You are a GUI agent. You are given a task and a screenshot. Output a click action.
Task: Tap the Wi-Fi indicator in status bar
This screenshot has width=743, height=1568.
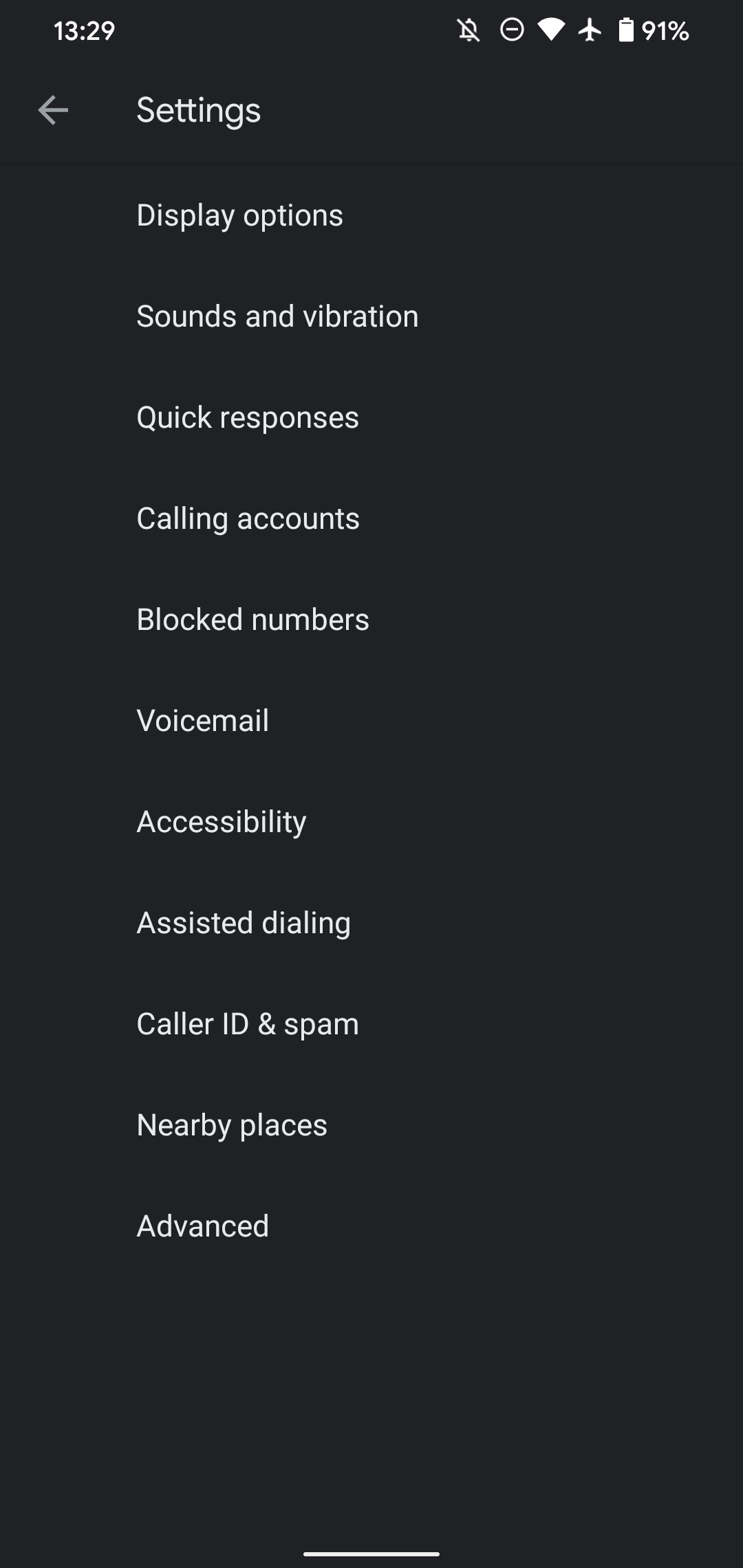552,30
